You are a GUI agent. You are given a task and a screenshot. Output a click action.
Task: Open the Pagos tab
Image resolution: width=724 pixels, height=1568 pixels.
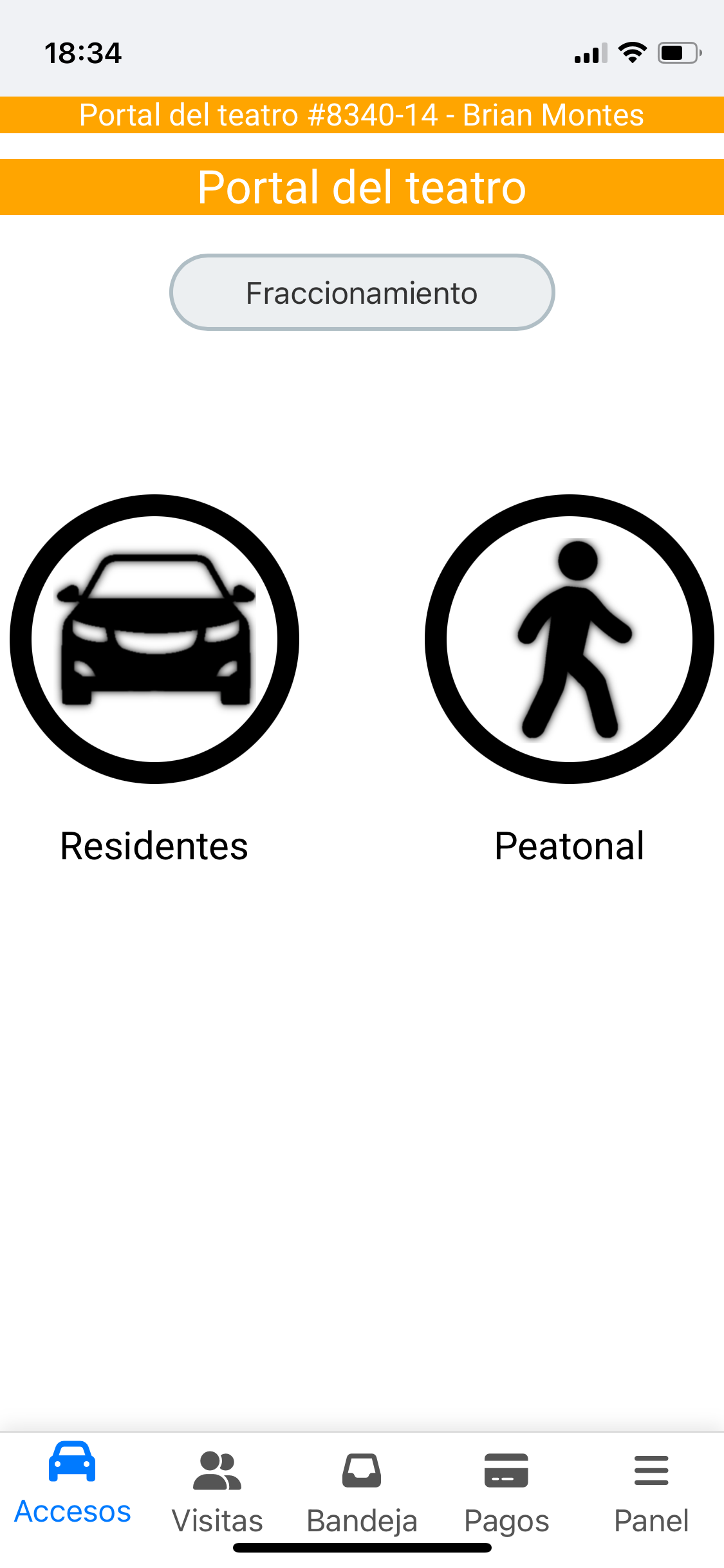[506, 1492]
